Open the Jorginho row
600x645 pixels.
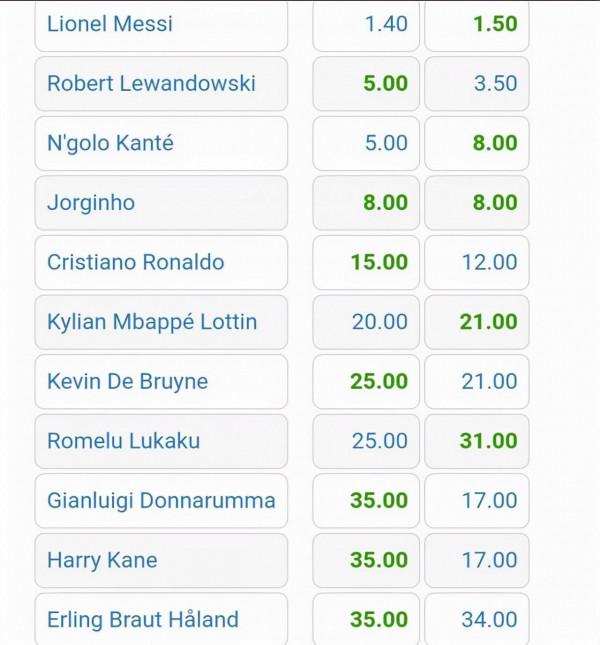161,203
